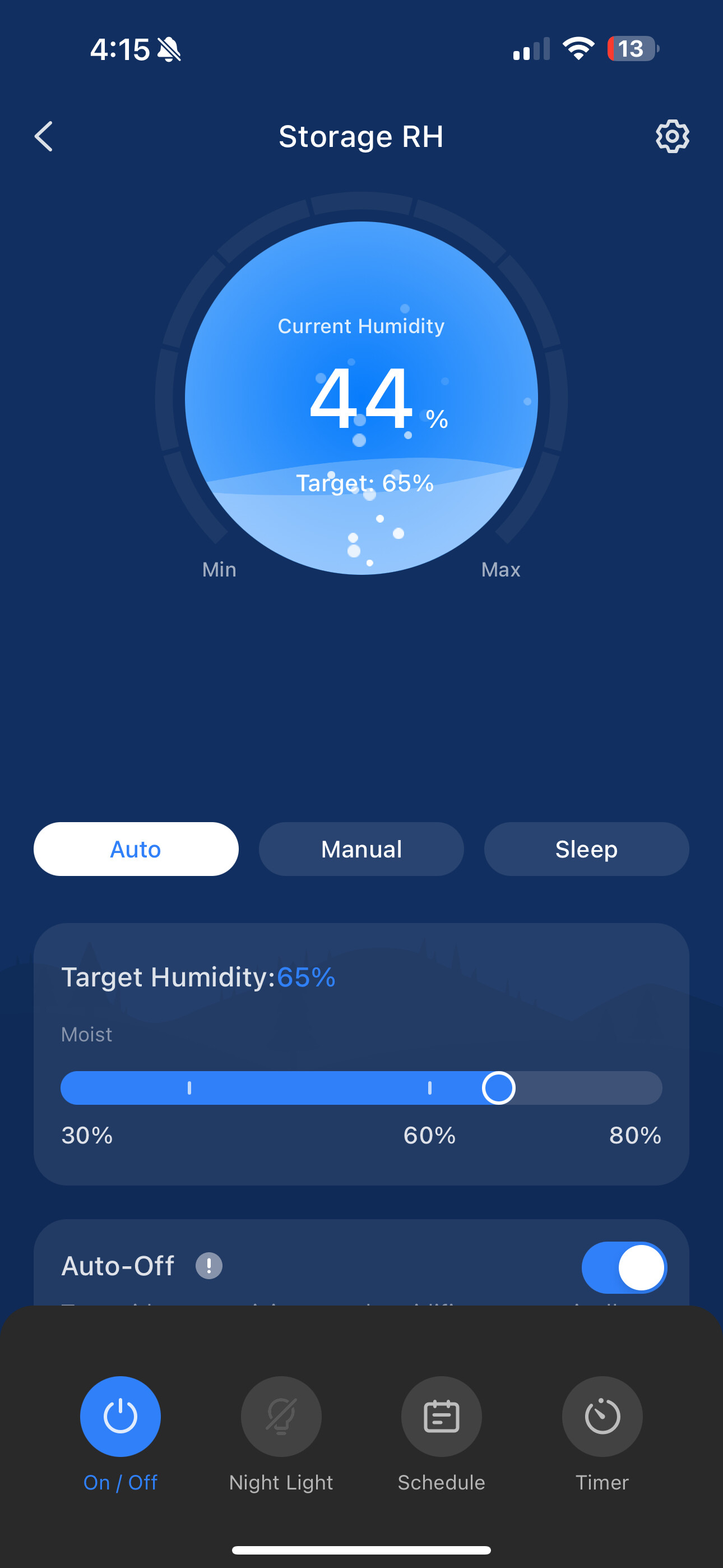Switch to Manual mode
The image size is (723, 1568).
[x=361, y=849]
